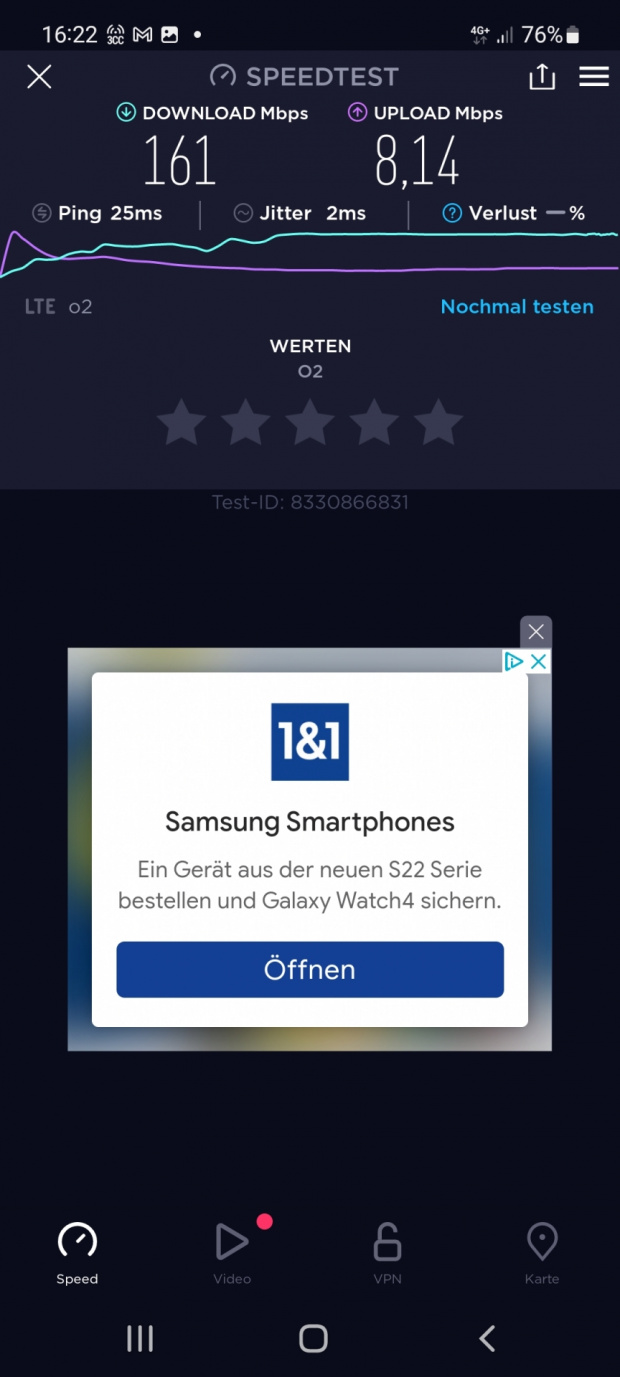
Task: Close the speed test result view
Action: point(39,77)
